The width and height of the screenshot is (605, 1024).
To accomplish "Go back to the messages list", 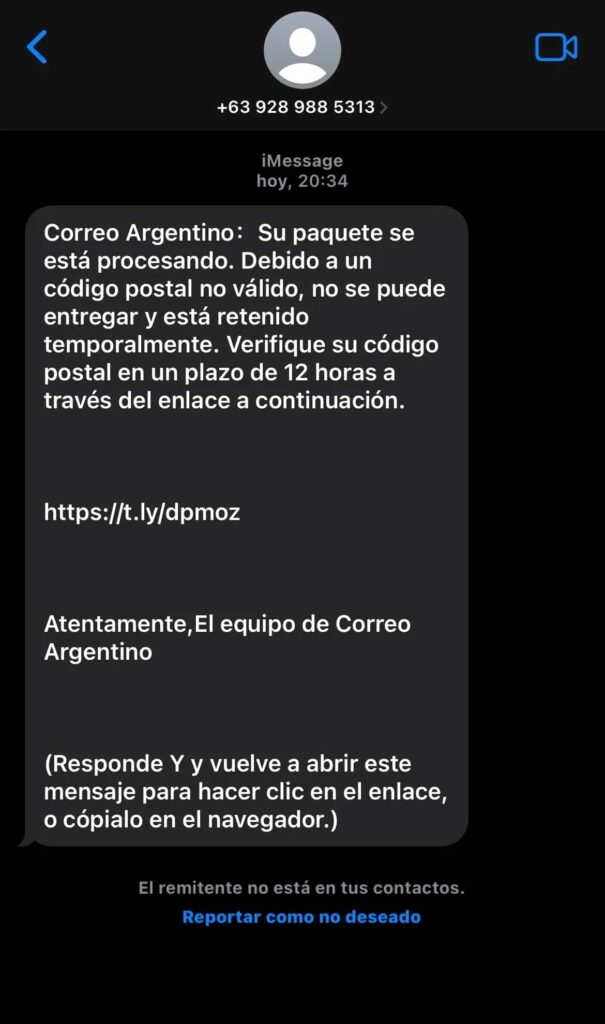I will pos(37,47).
